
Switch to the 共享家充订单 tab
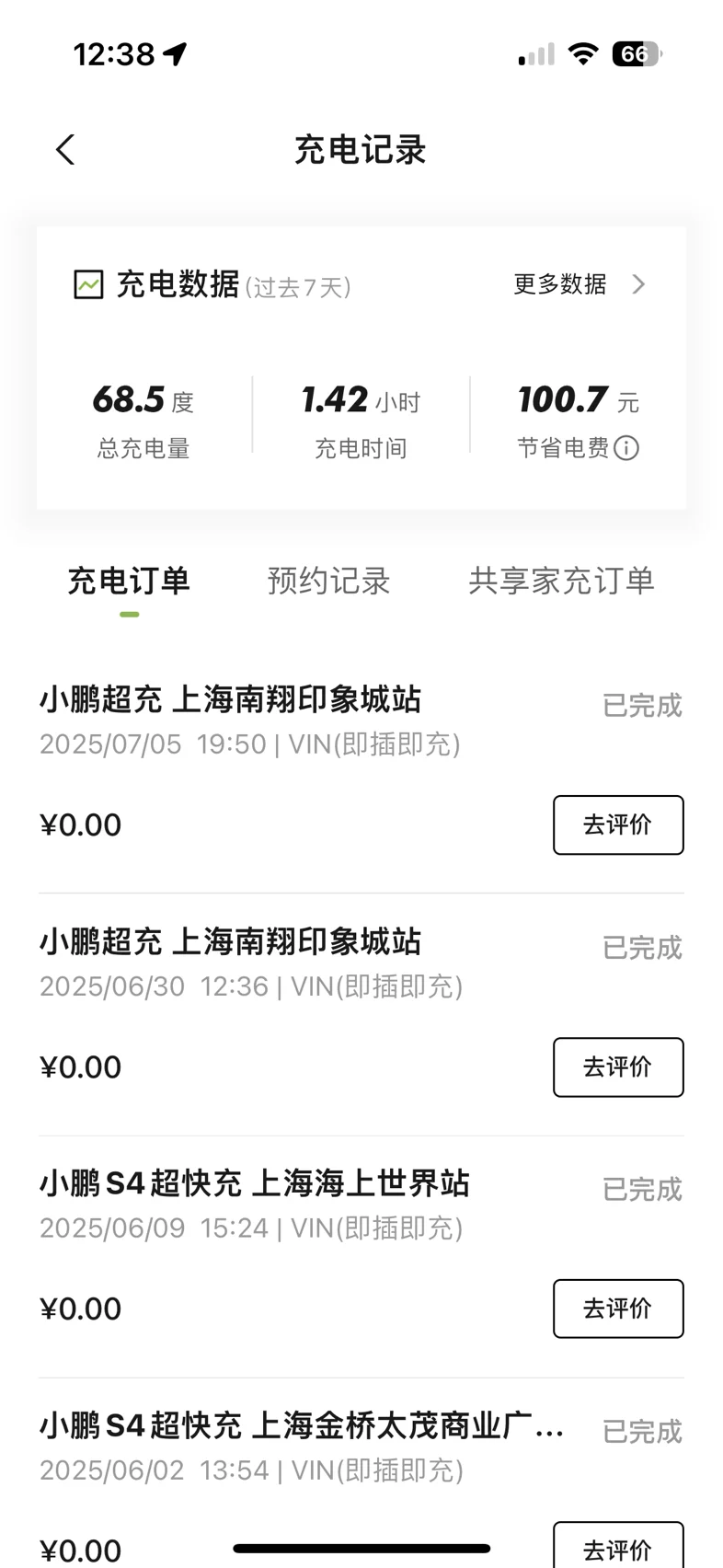point(561,581)
